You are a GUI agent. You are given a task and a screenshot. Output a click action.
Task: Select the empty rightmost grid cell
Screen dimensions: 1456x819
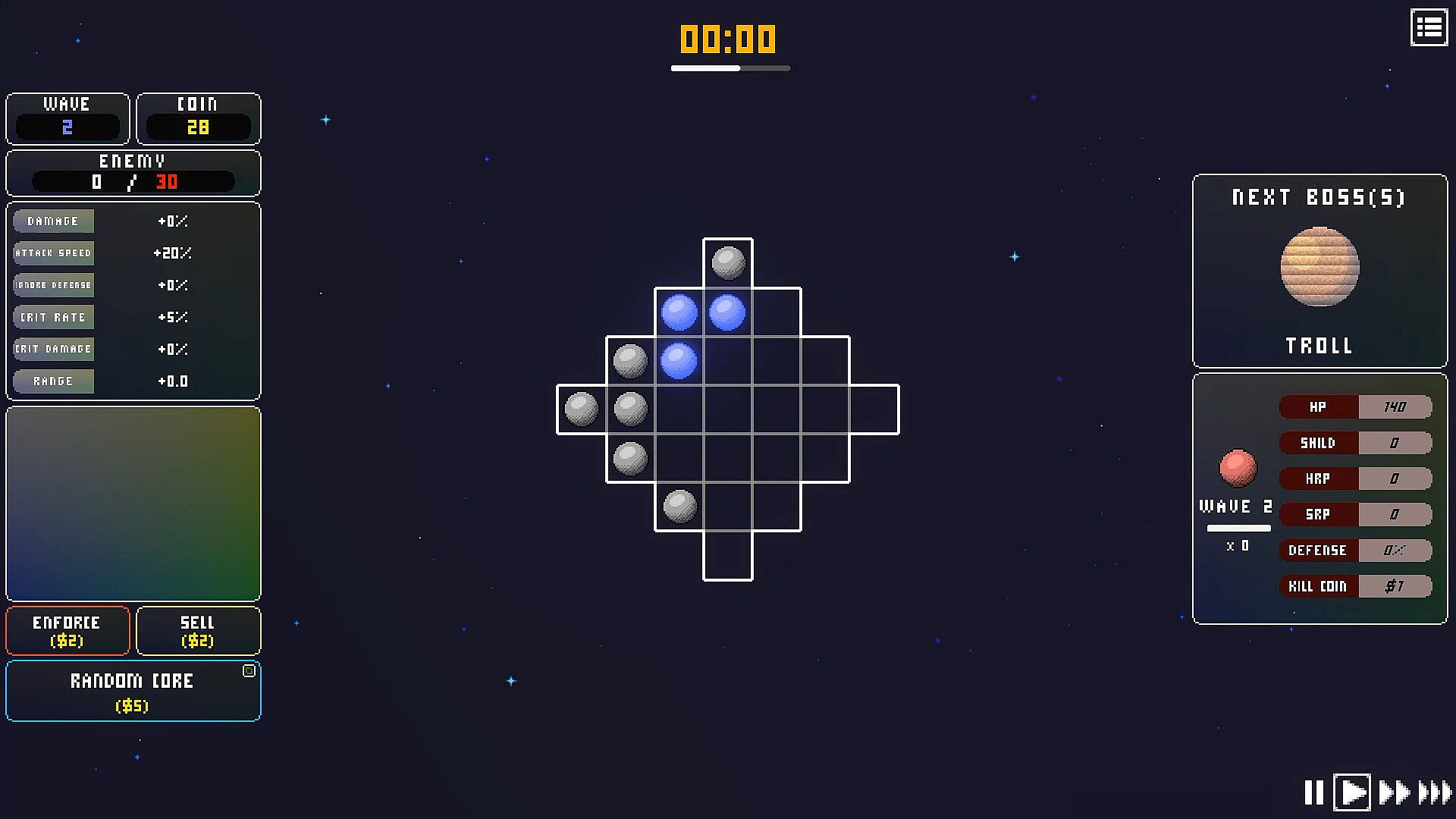pyautogui.click(x=874, y=409)
